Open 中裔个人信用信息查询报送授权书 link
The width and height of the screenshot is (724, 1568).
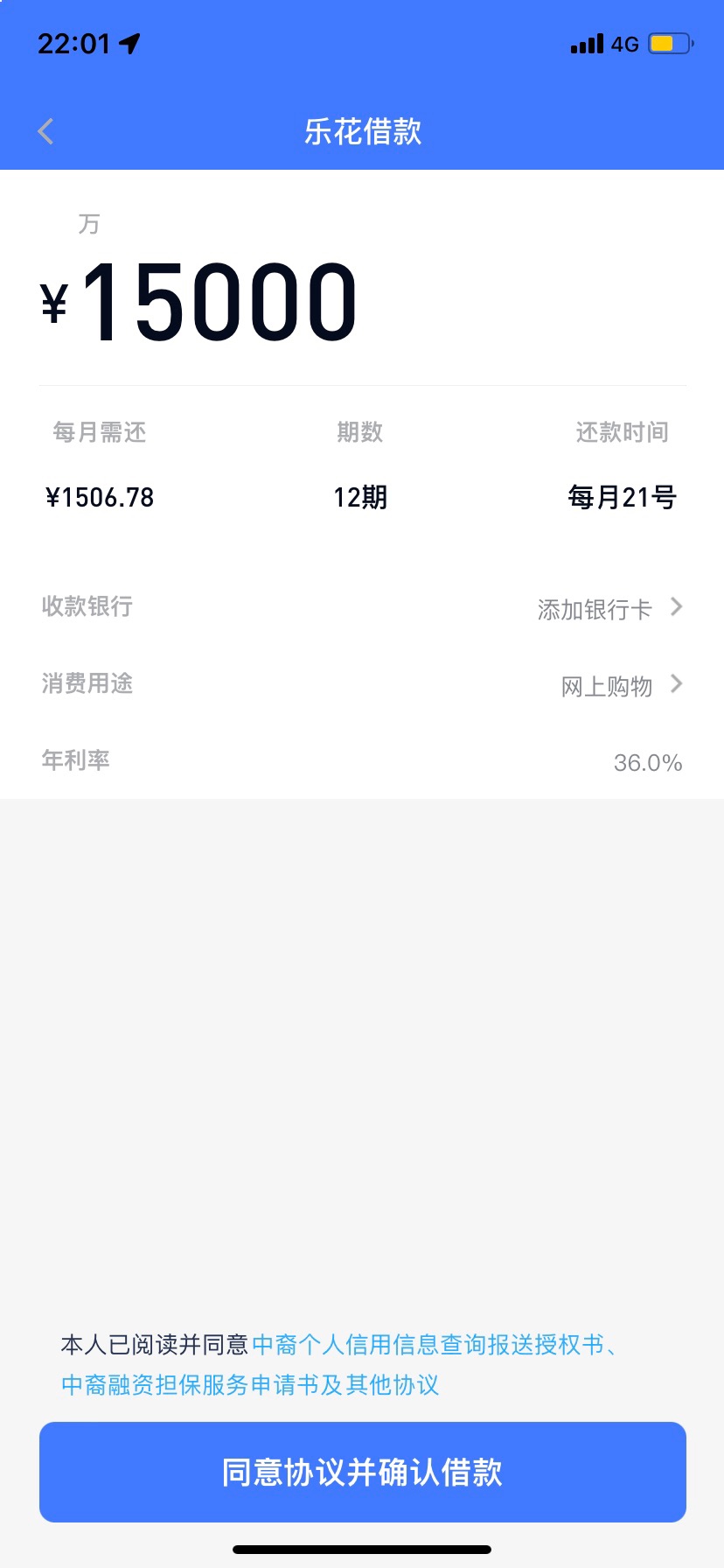click(428, 1345)
